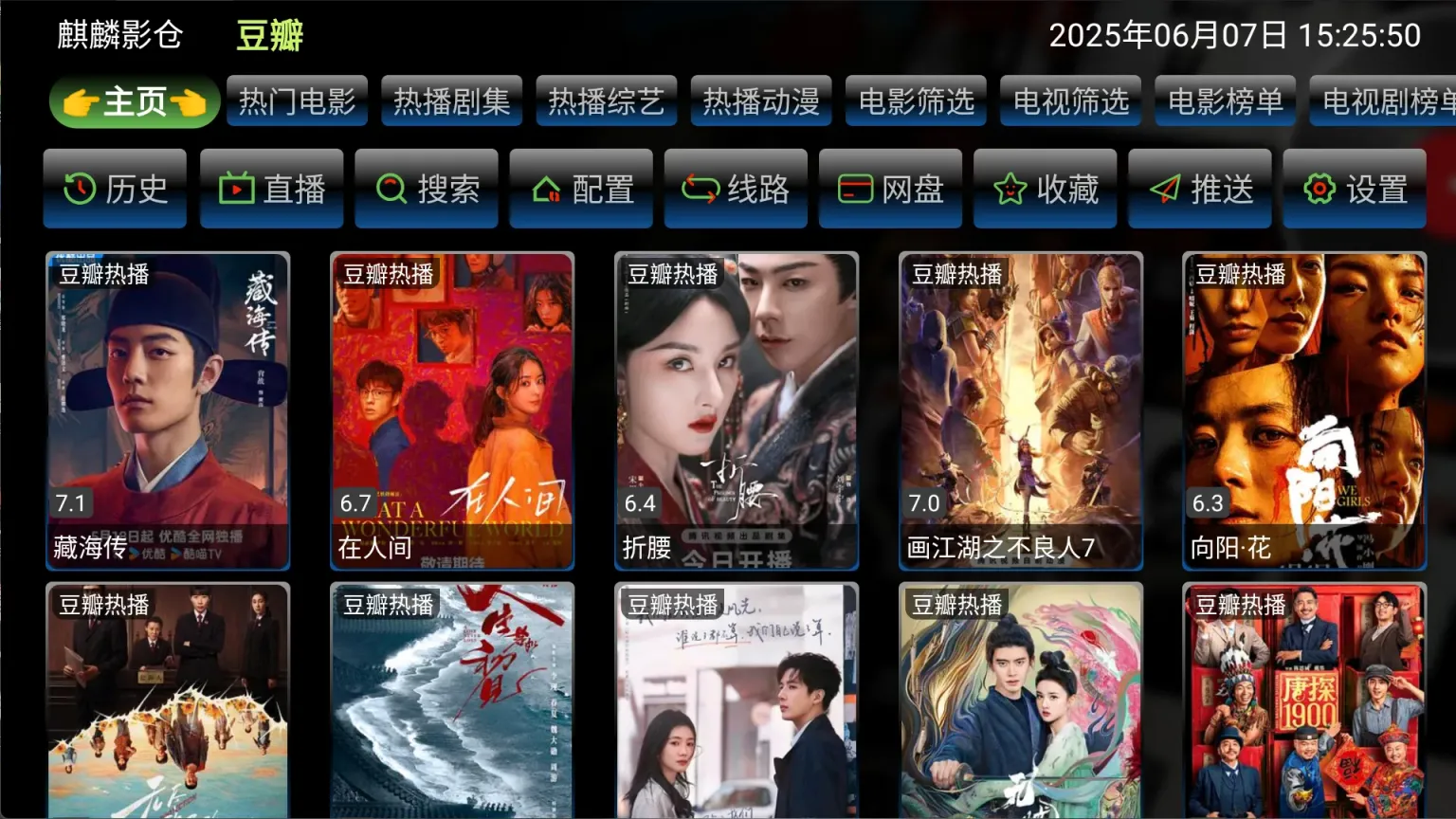Tap the 推送 push button

pyautogui.click(x=1200, y=189)
